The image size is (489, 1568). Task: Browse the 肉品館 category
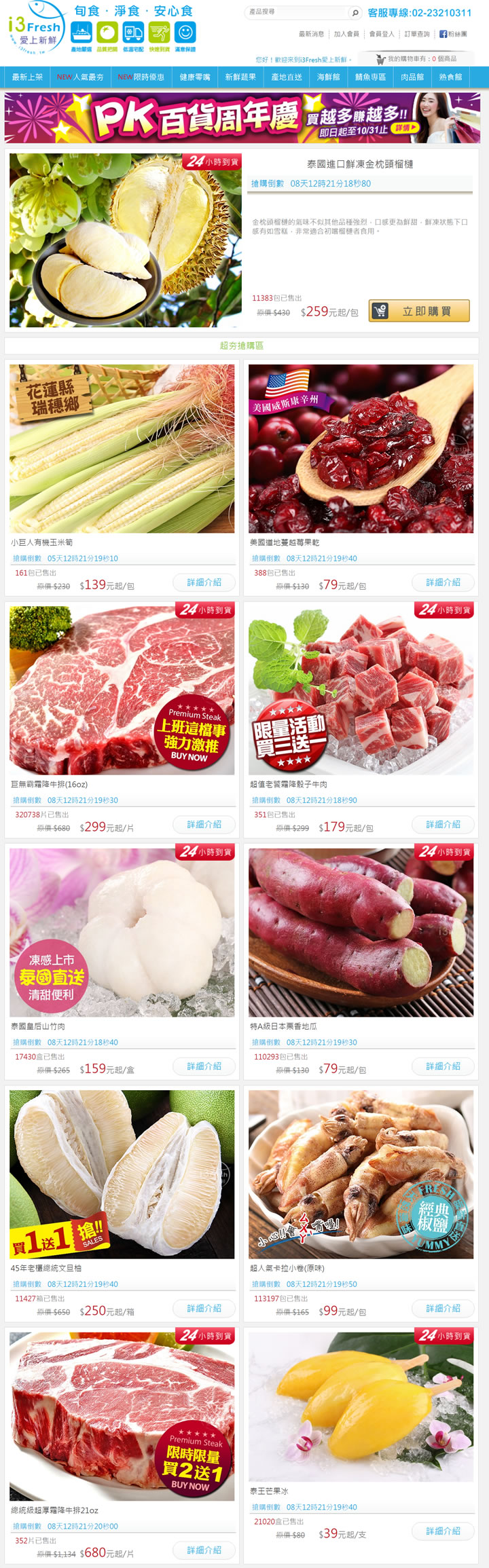point(412,77)
